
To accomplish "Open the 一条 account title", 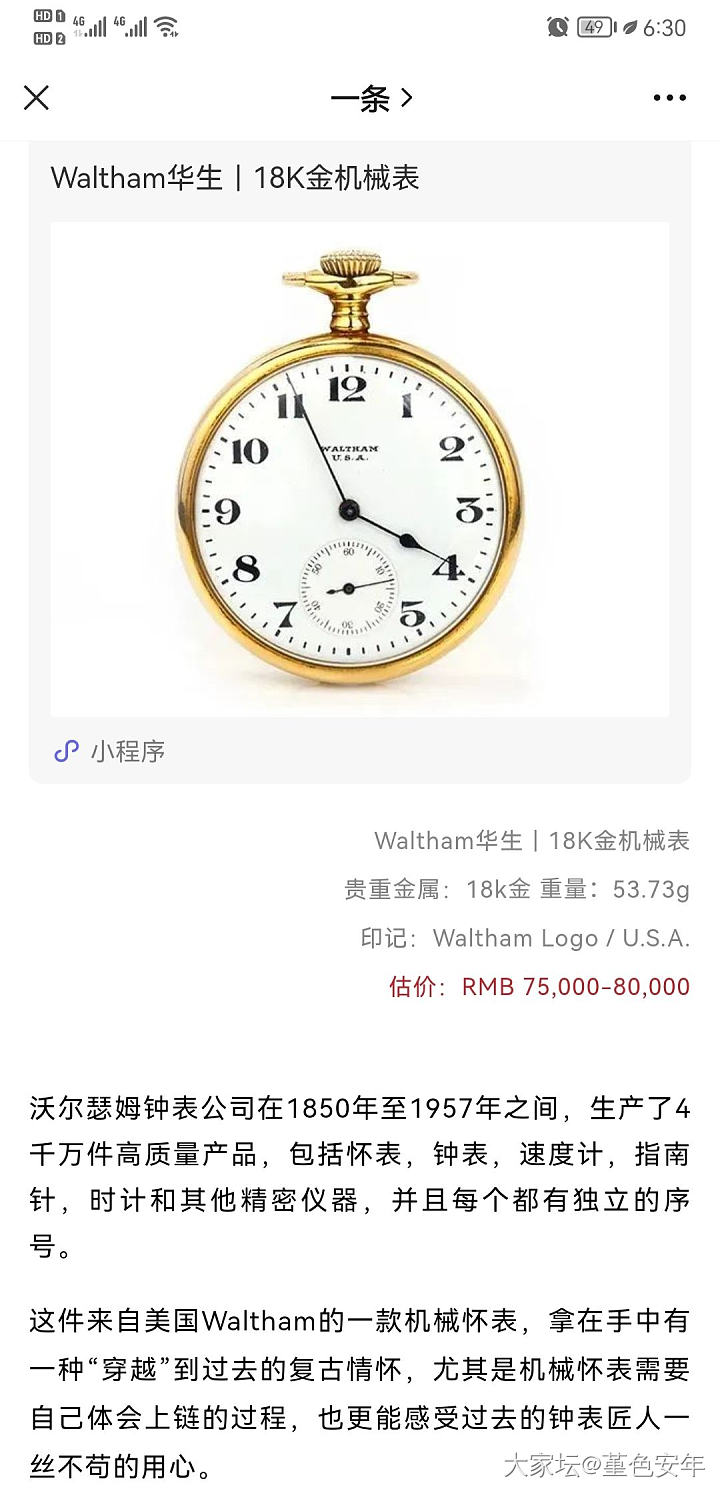I will point(370,98).
